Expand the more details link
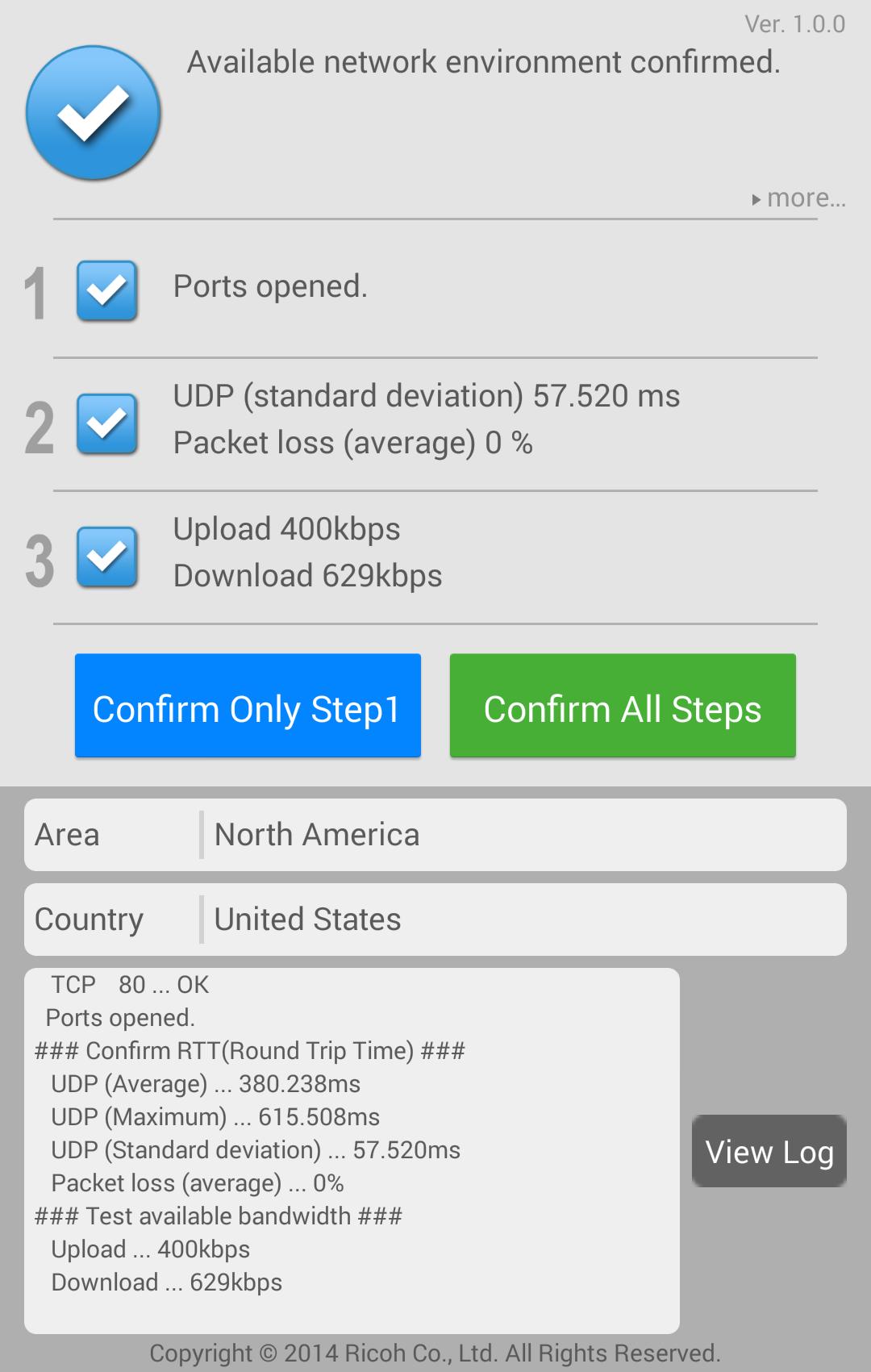Image resolution: width=871 pixels, height=1372 pixels. coord(799,198)
